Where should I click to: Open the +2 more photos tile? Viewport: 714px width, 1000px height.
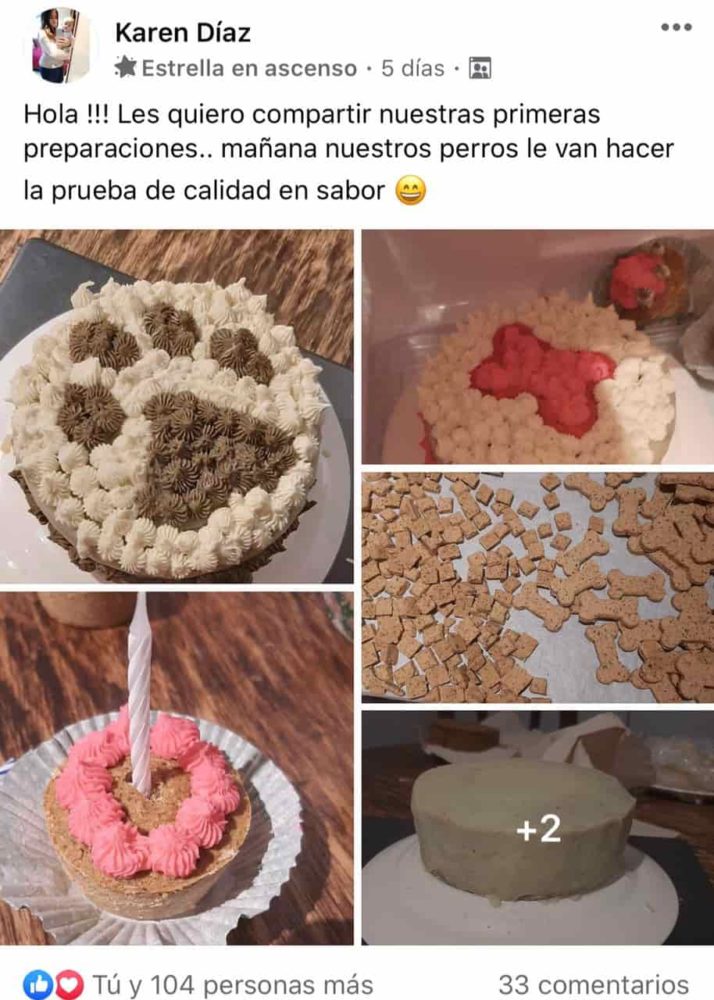pyautogui.click(x=537, y=828)
